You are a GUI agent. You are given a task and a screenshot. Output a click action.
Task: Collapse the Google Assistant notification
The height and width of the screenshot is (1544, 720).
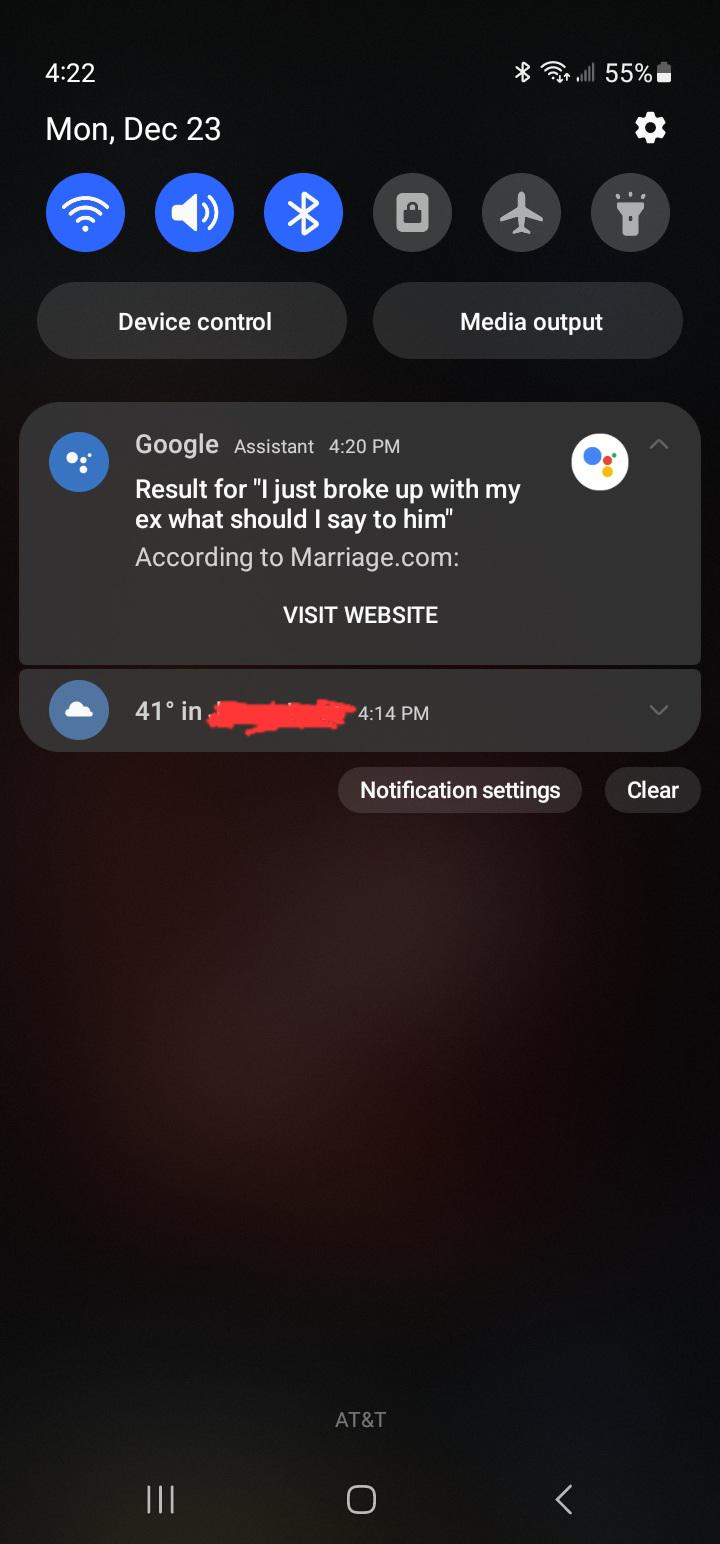click(x=658, y=445)
